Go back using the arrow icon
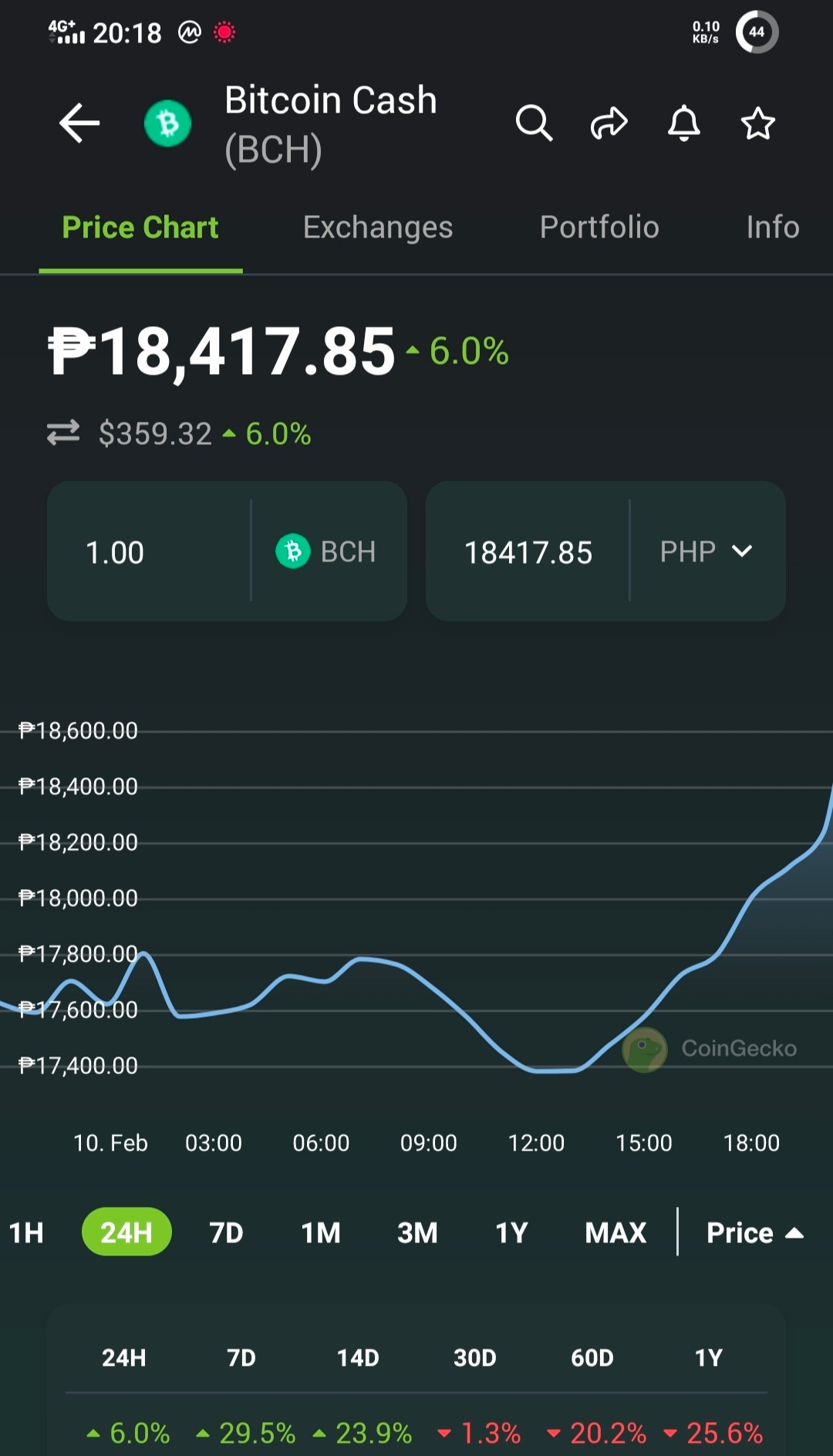 coord(79,123)
